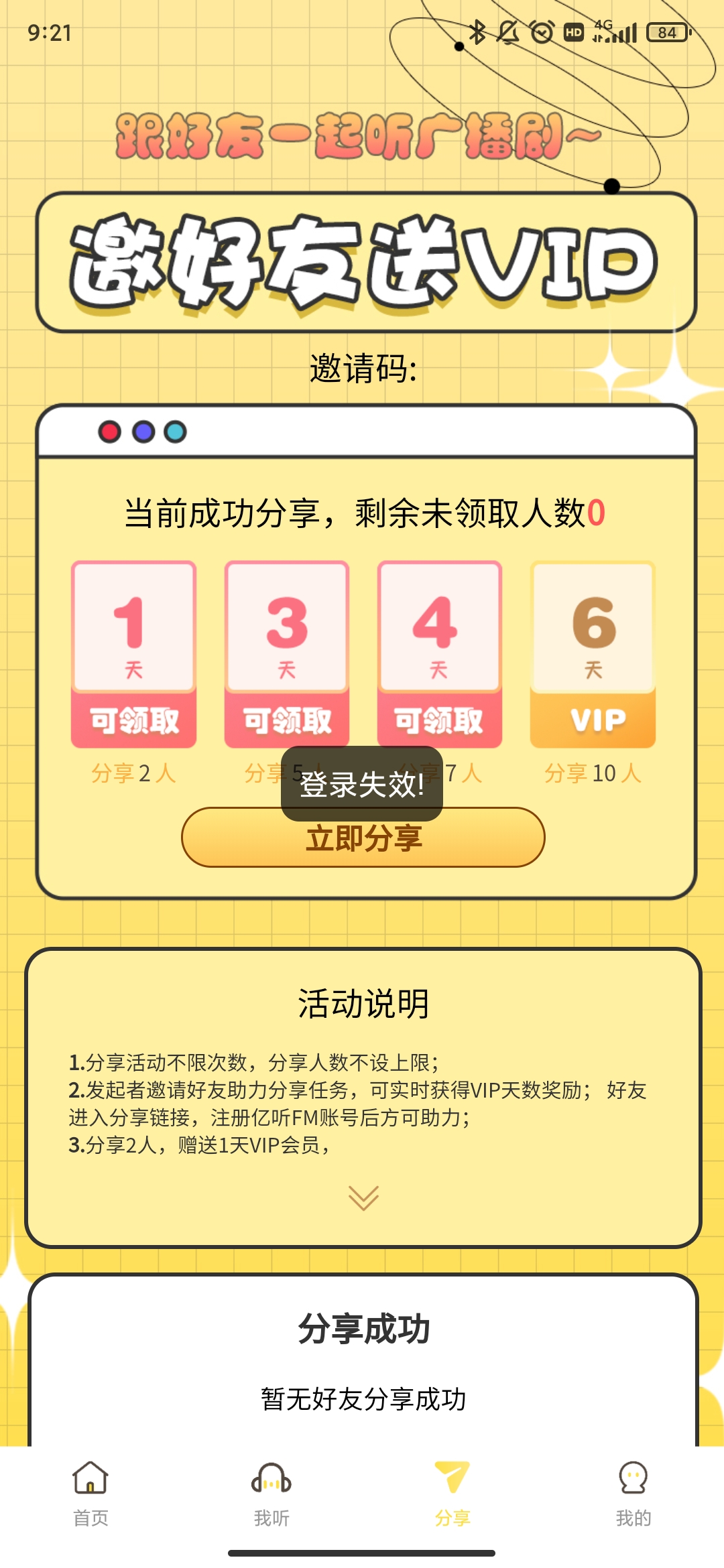Claim the 4天 VIP reward card

pos(439,720)
